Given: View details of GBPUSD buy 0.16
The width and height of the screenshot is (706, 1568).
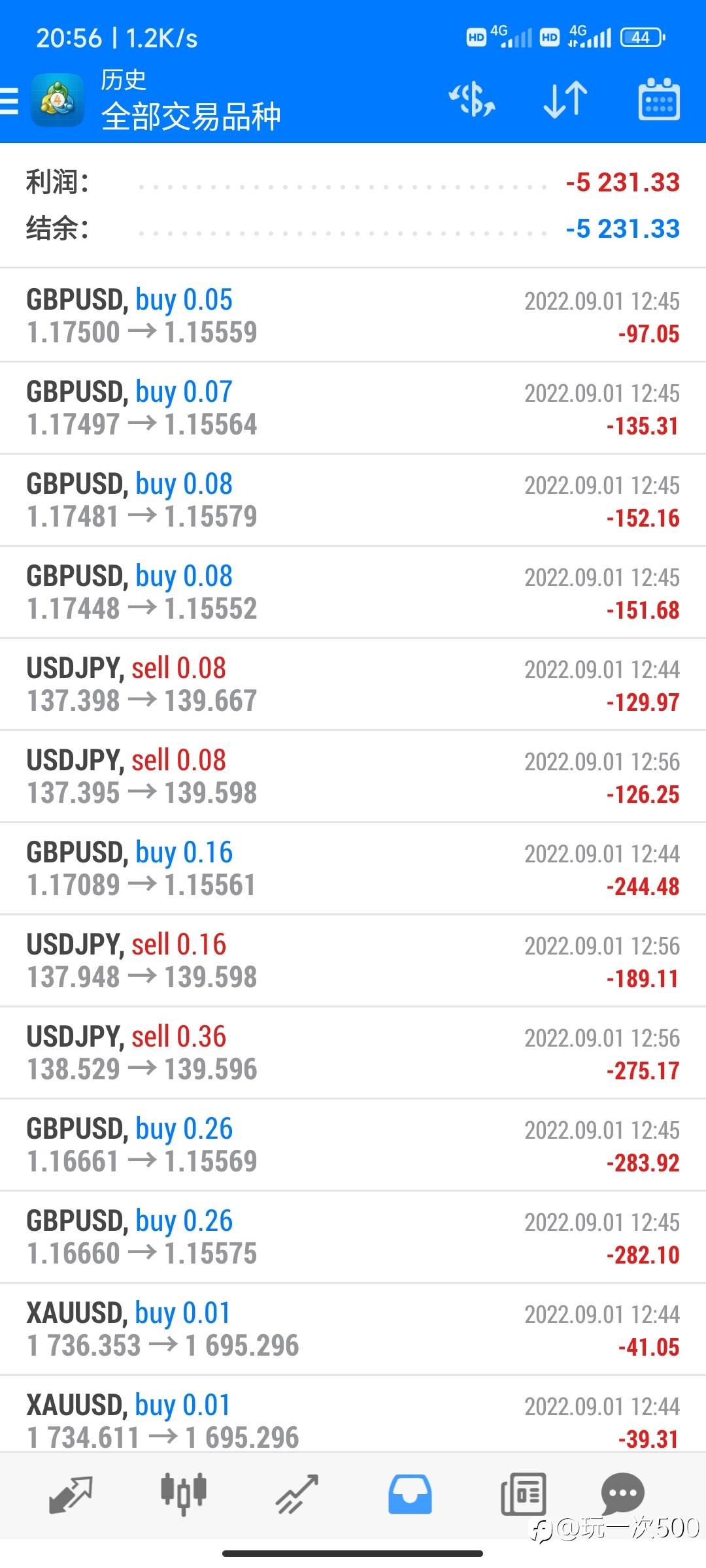Looking at the screenshot, I should click(353, 868).
